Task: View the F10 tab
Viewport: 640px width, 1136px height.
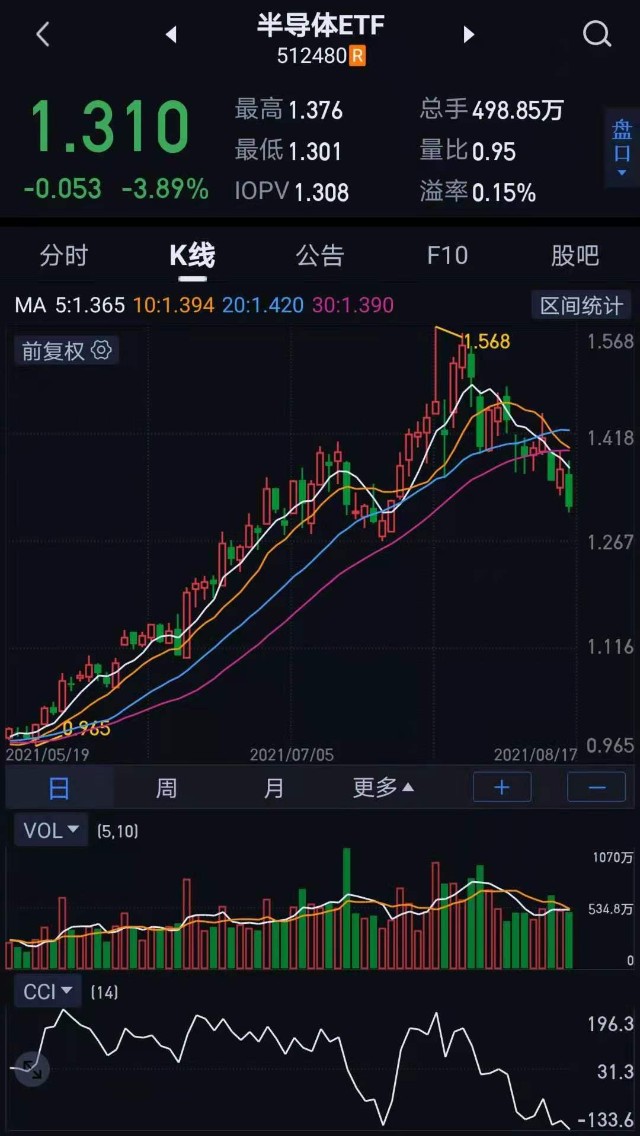Action: tap(447, 256)
